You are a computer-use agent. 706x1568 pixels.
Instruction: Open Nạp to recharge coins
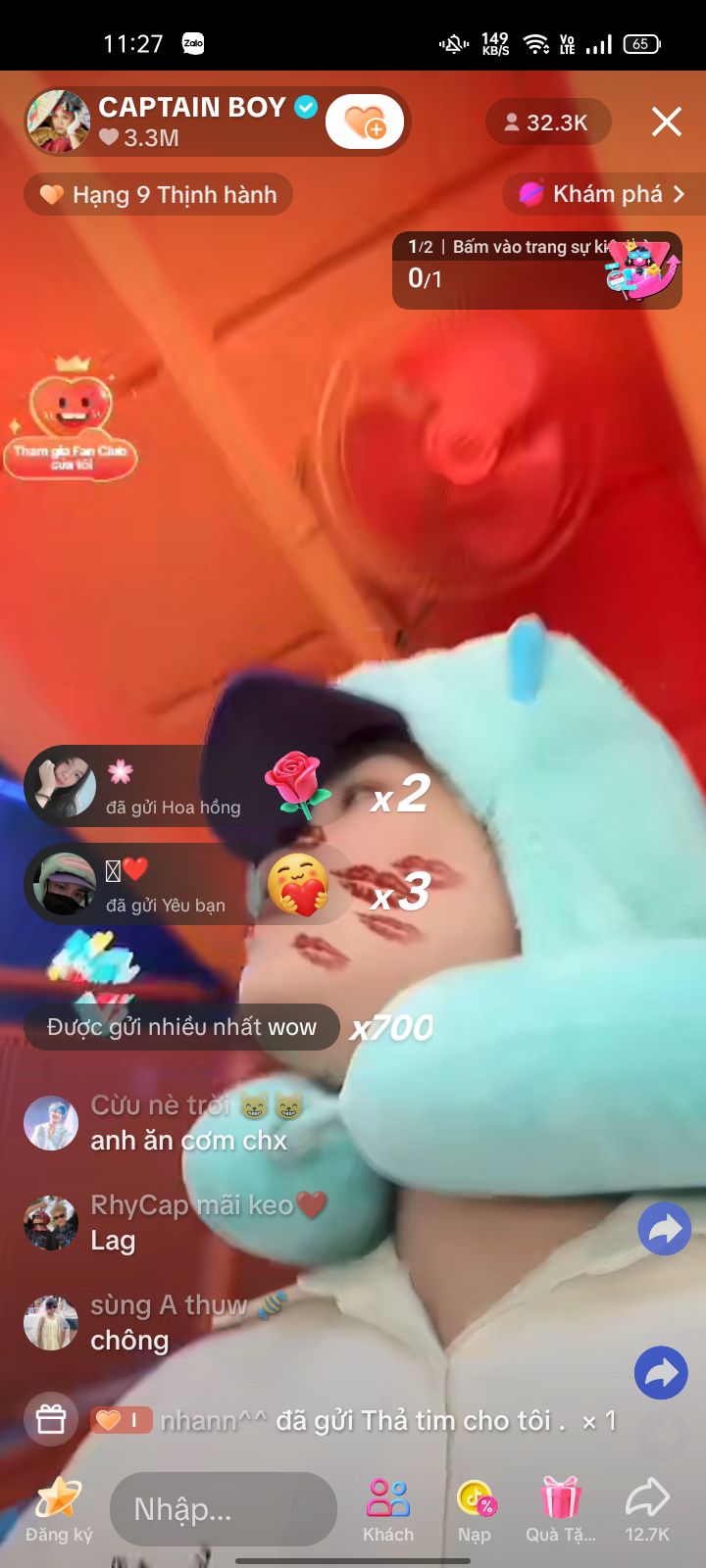(476, 1509)
